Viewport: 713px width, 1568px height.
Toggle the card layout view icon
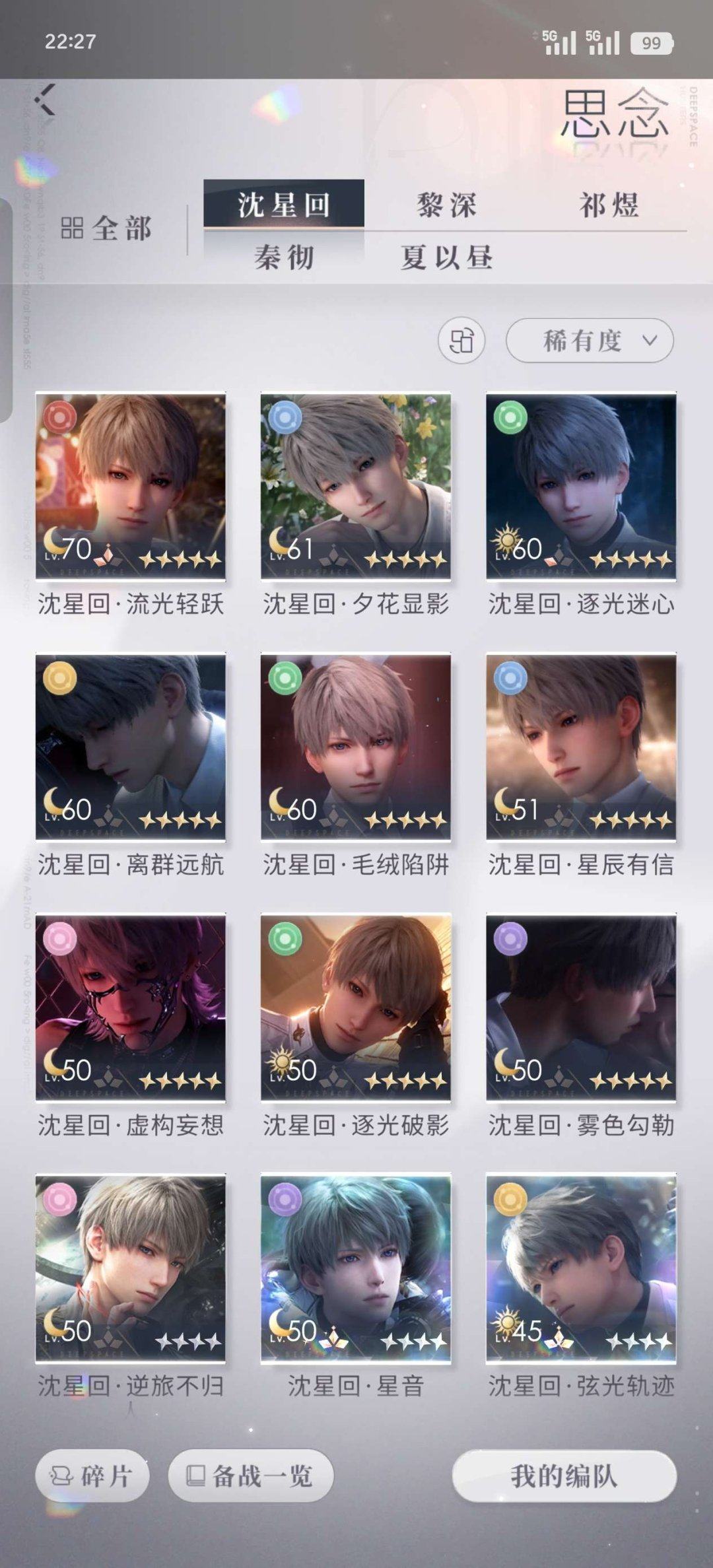point(461,341)
